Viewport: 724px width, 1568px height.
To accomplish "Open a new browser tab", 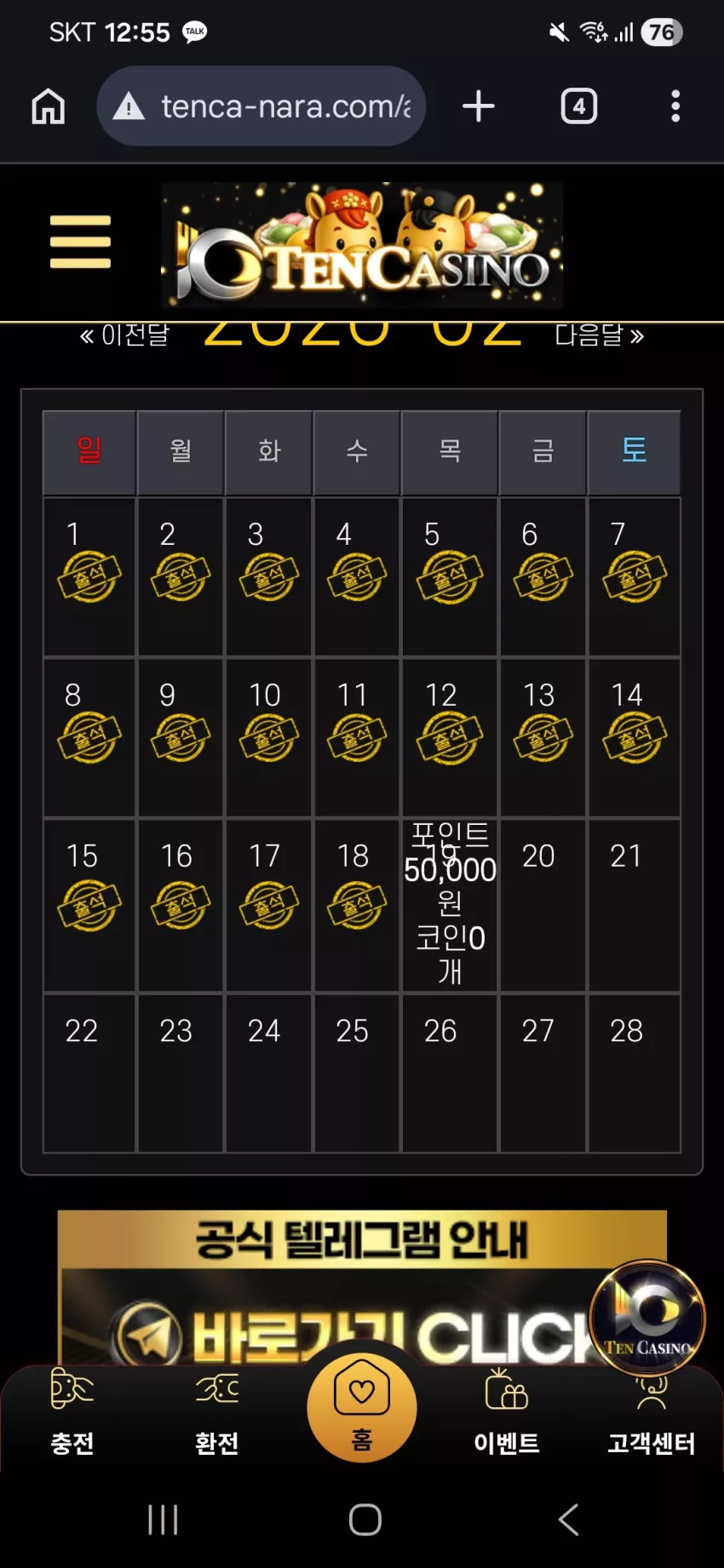I will [x=479, y=106].
